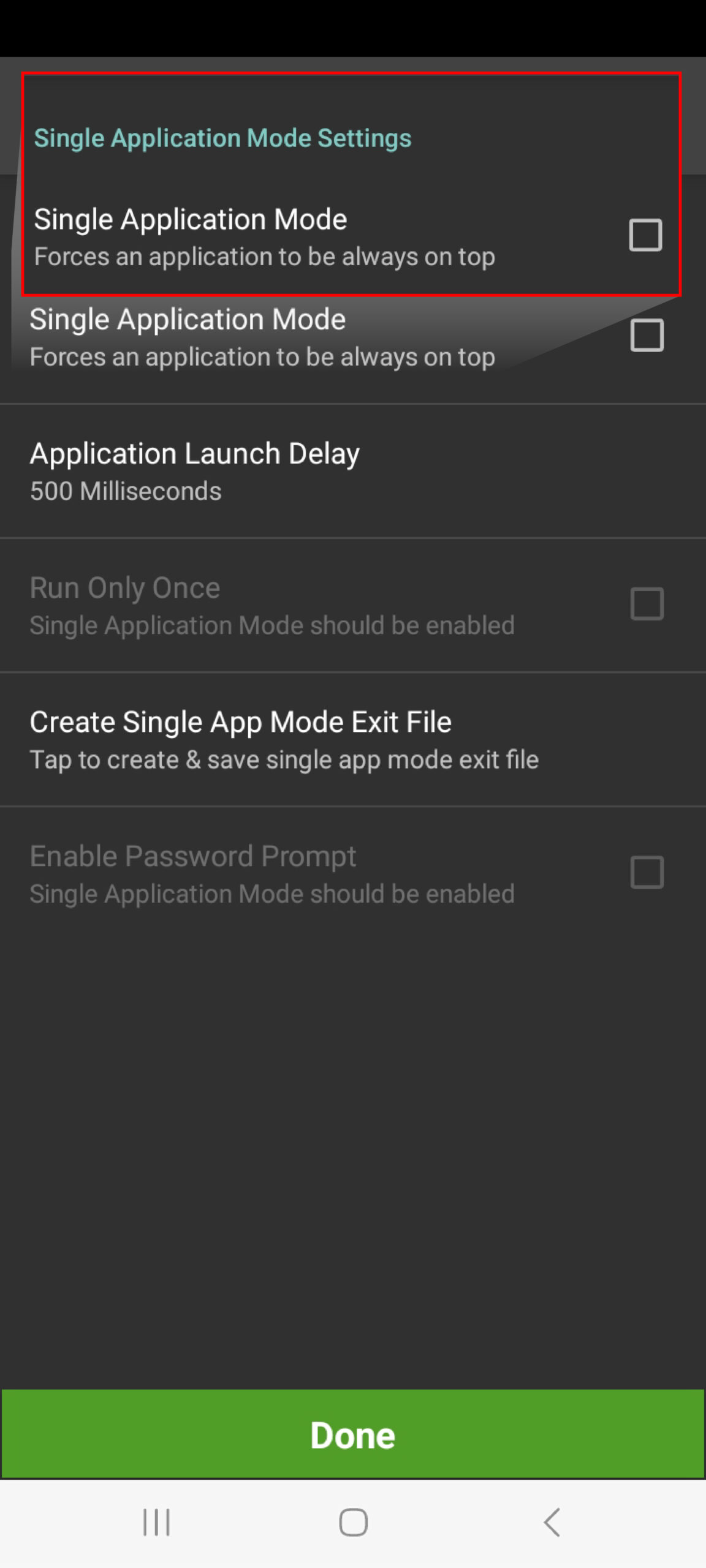Tap the green Done button
This screenshot has height=1568, width=706.
pos(352,1433)
